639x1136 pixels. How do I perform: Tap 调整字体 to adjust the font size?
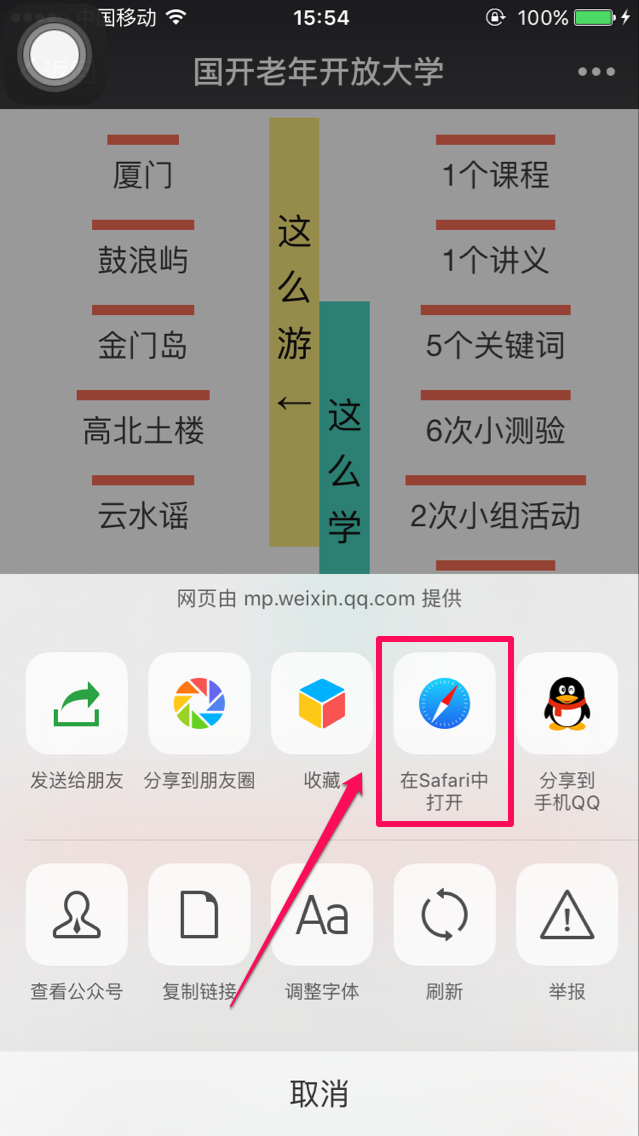322,914
